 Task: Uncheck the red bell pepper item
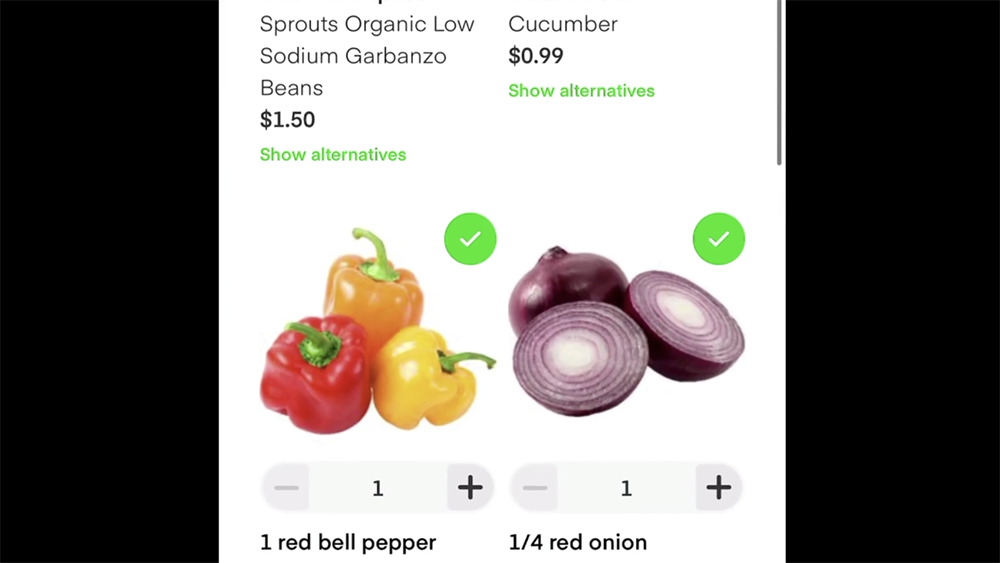pos(470,239)
